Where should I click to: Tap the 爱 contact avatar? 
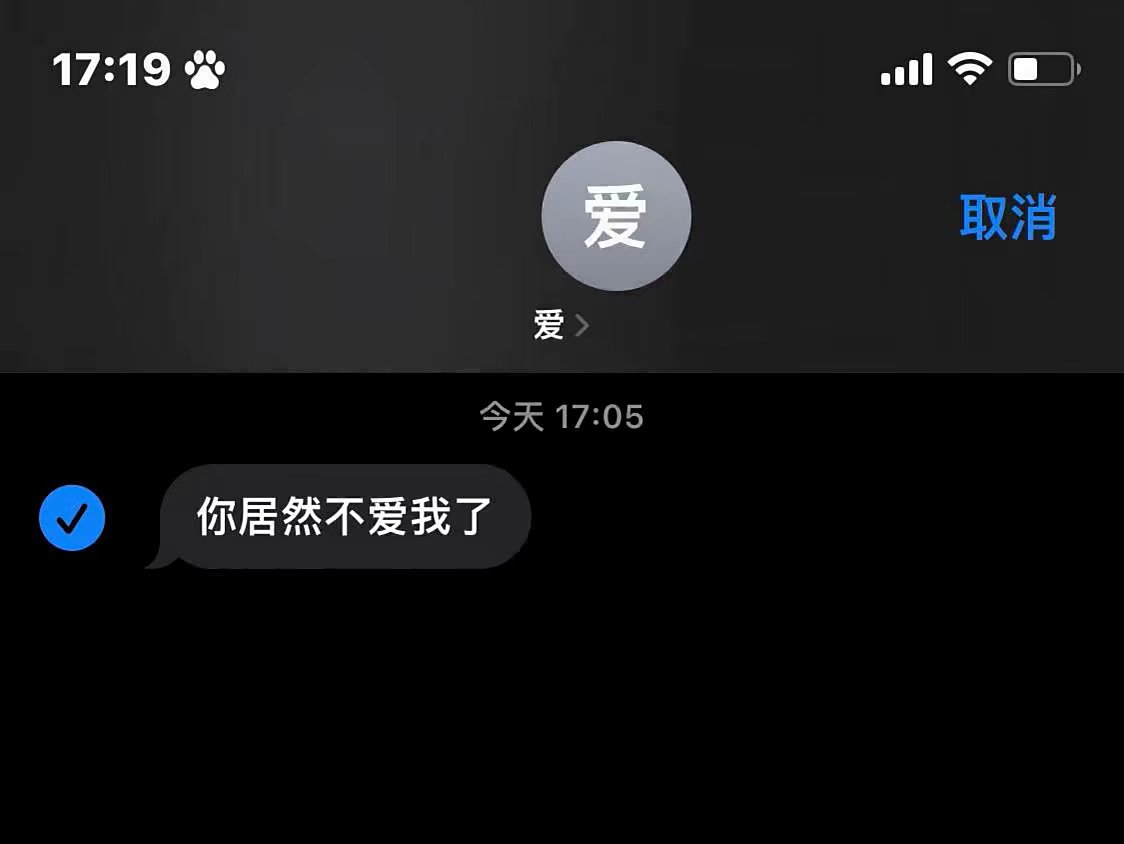click(616, 217)
